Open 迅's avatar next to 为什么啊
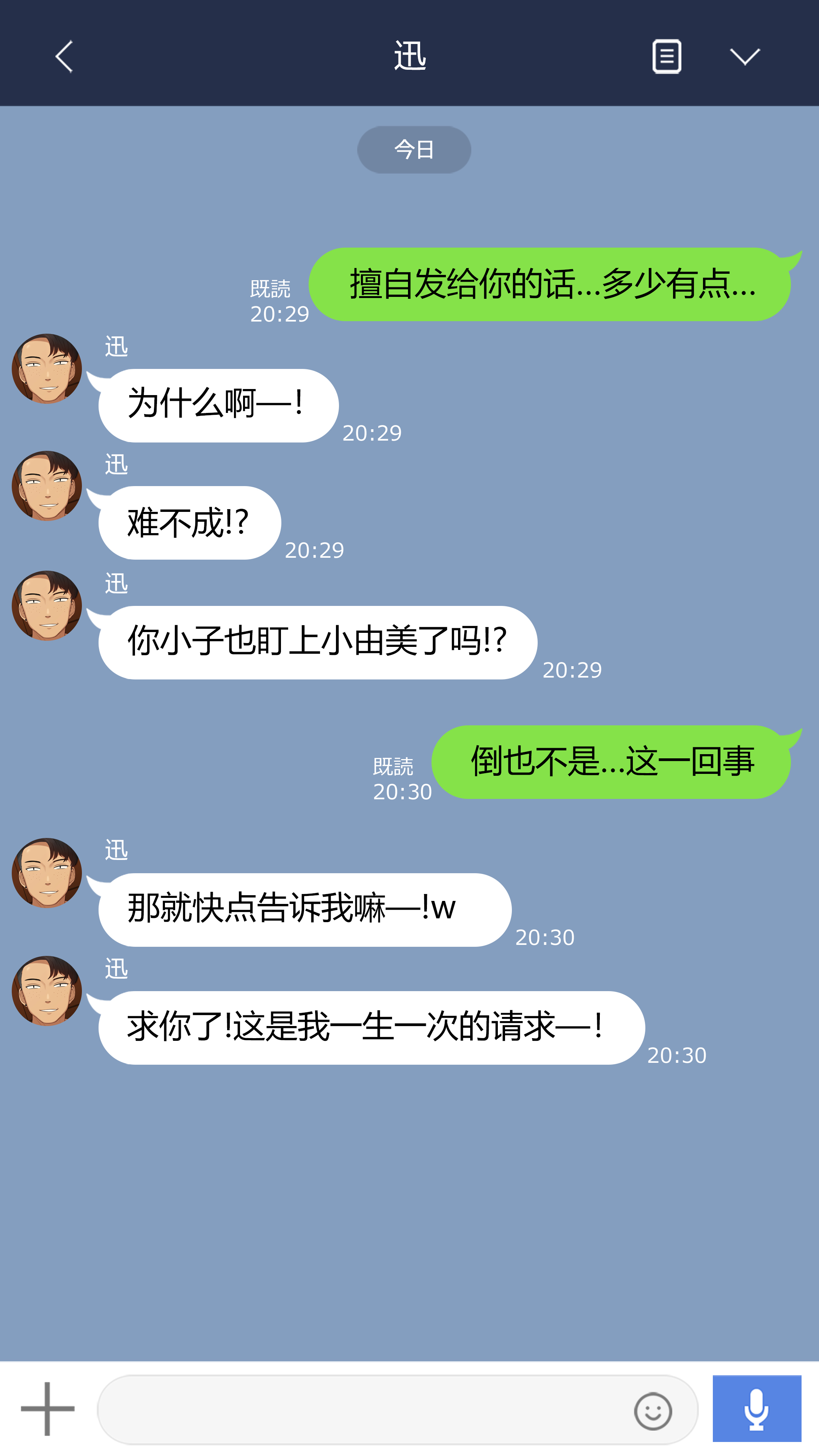 (47, 369)
